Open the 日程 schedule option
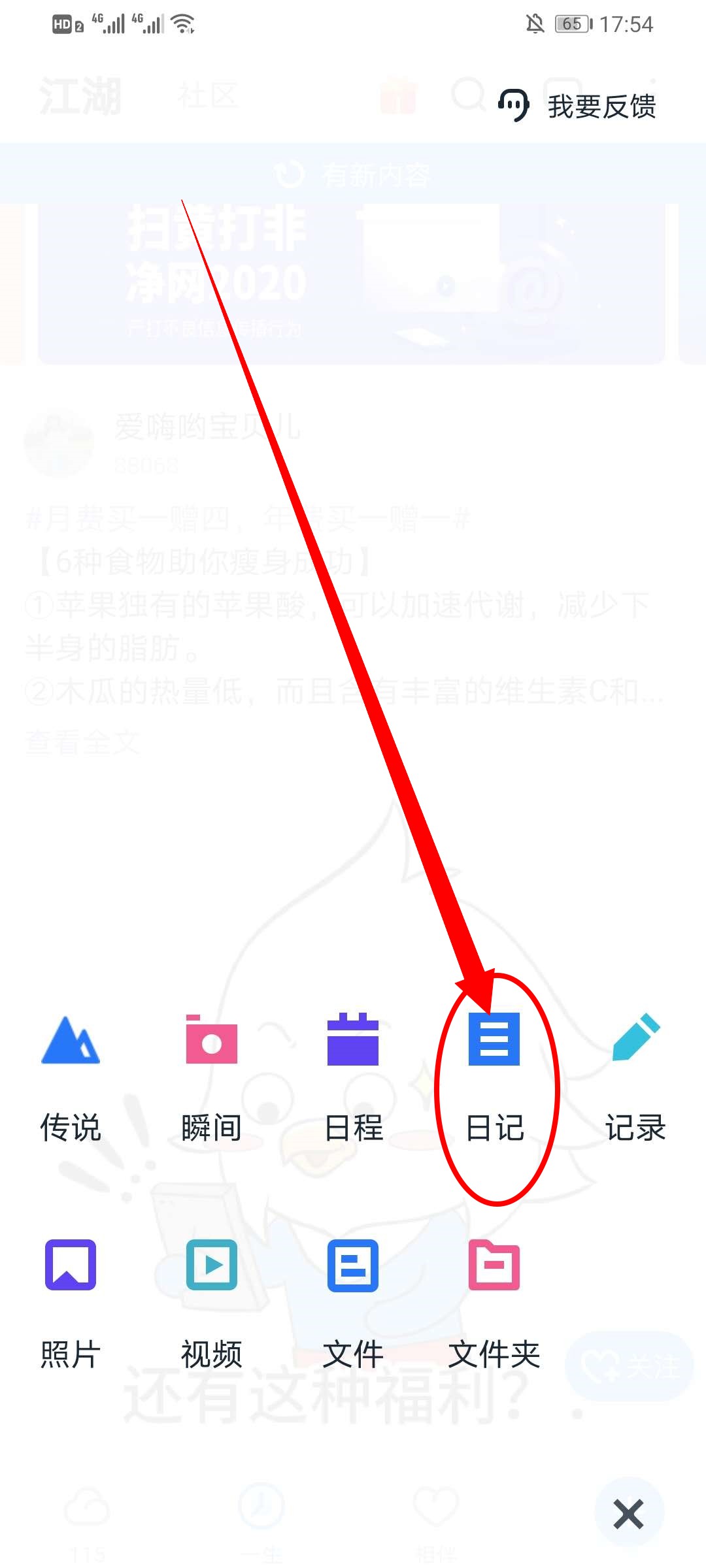Viewport: 706px width, 1568px height. [353, 1071]
